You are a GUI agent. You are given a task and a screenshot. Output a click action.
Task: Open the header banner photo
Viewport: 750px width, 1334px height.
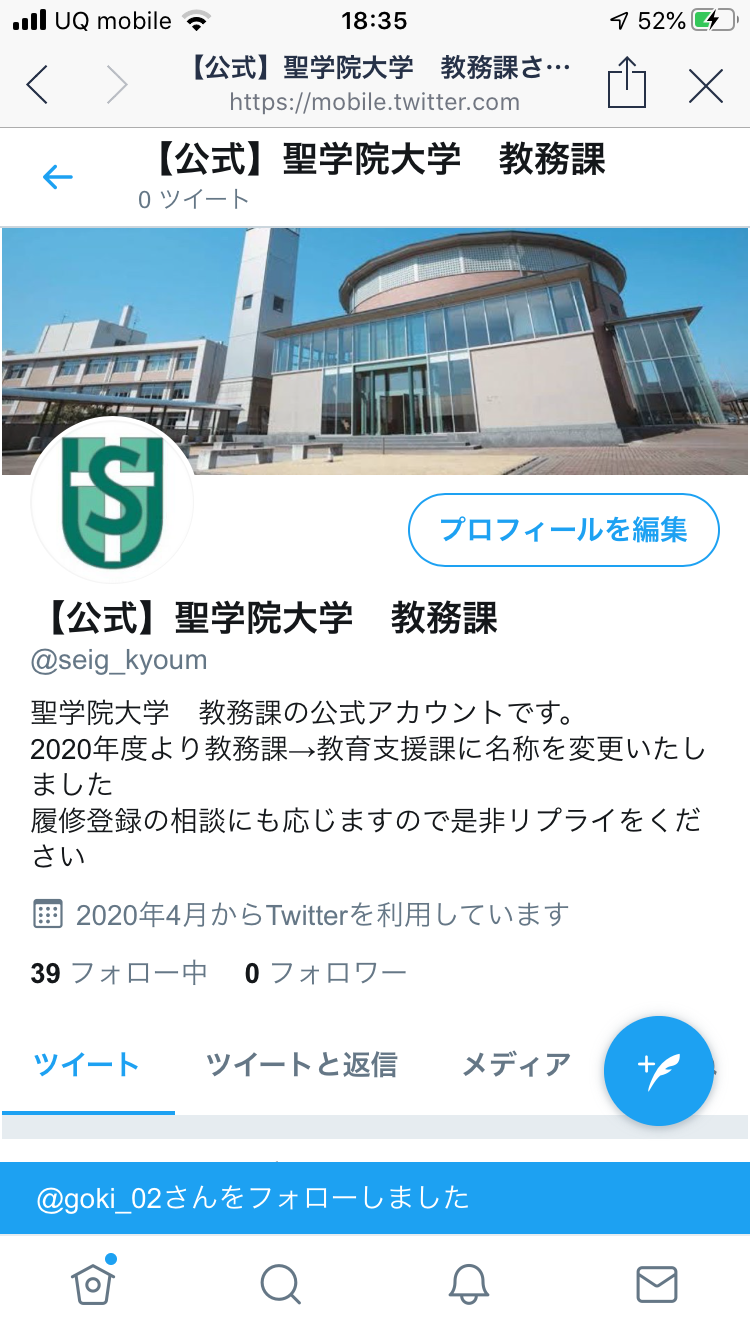pyautogui.click(x=375, y=350)
